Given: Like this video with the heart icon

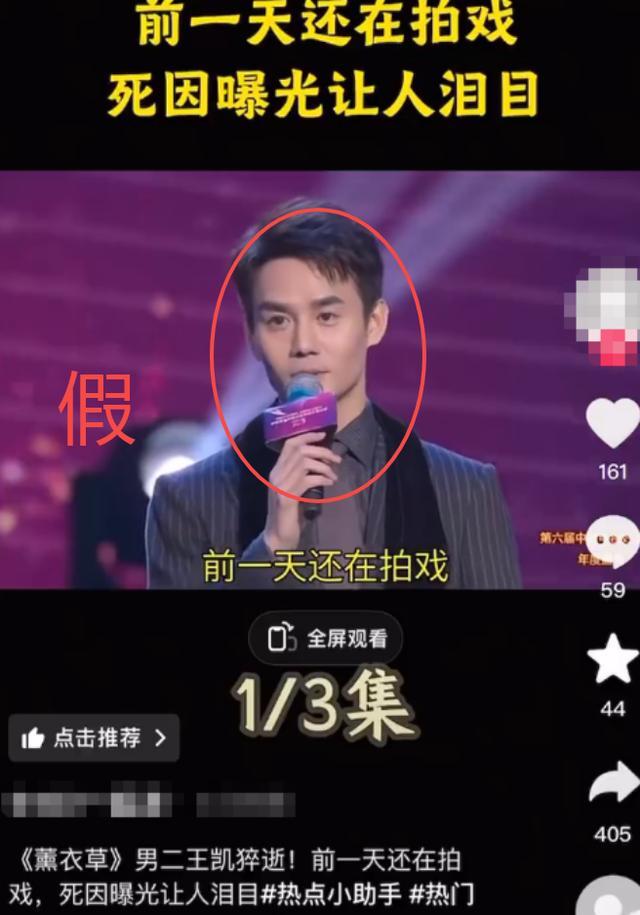Looking at the screenshot, I should [612, 423].
